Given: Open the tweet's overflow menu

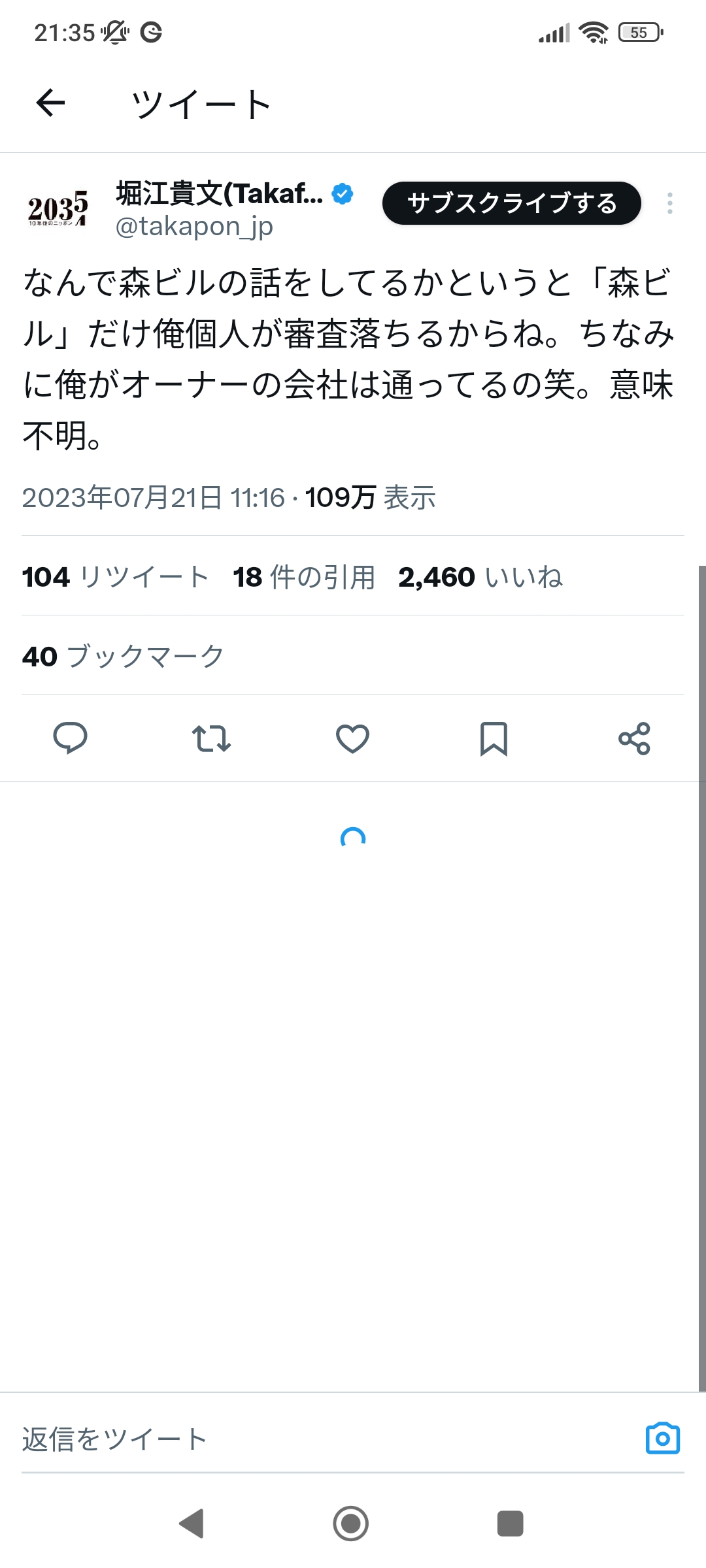Looking at the screenshot, I should click(669, 203).
